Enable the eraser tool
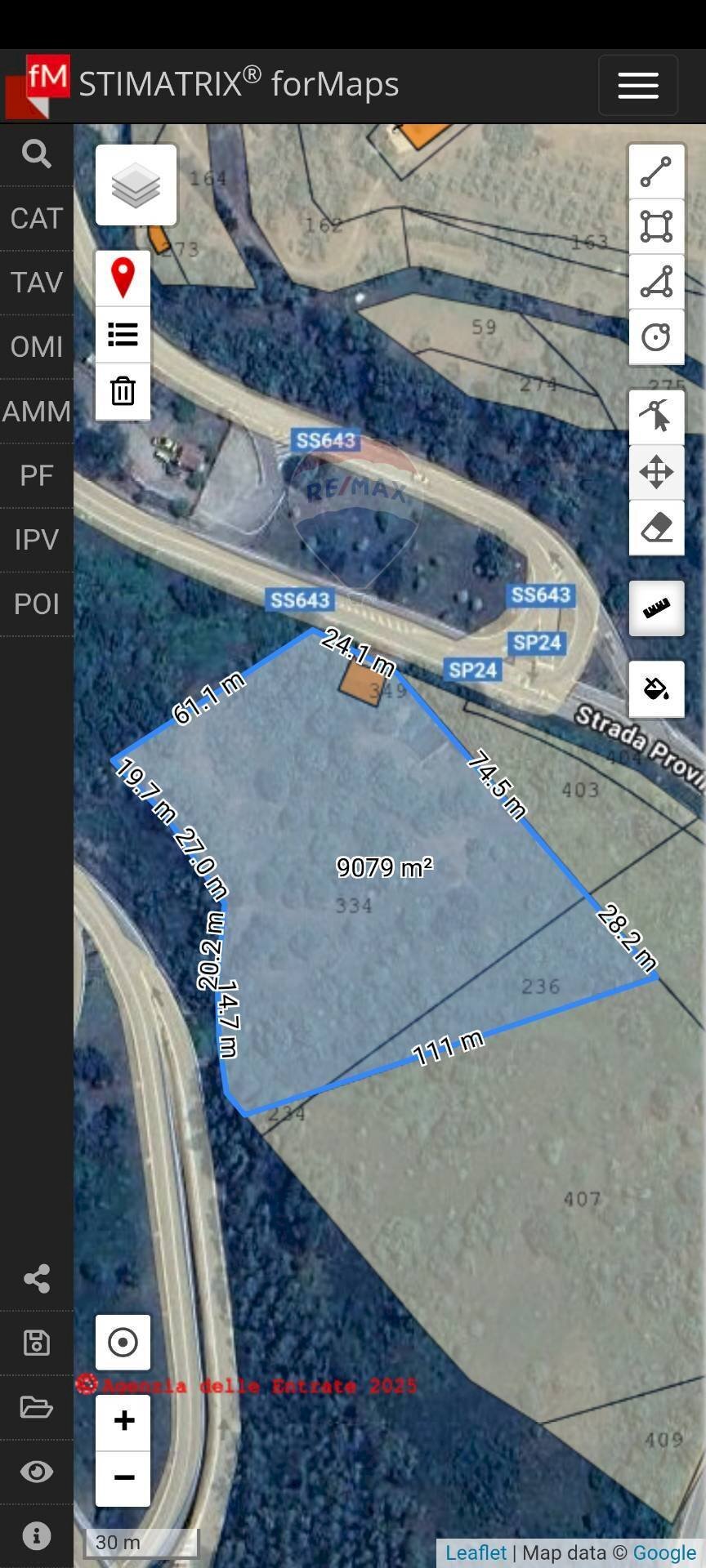Image resolution: width=706 pixels, height=1568 pixels. pyautogui.click(x=656, y=528)
